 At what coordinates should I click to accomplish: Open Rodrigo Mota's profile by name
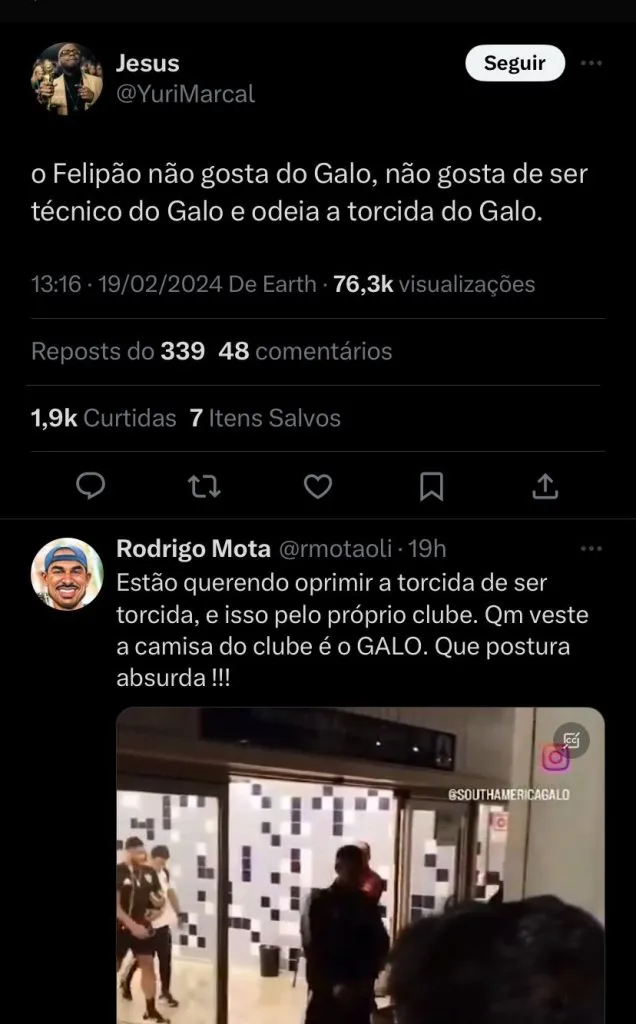pyautogui.click(x=193, y=549)
